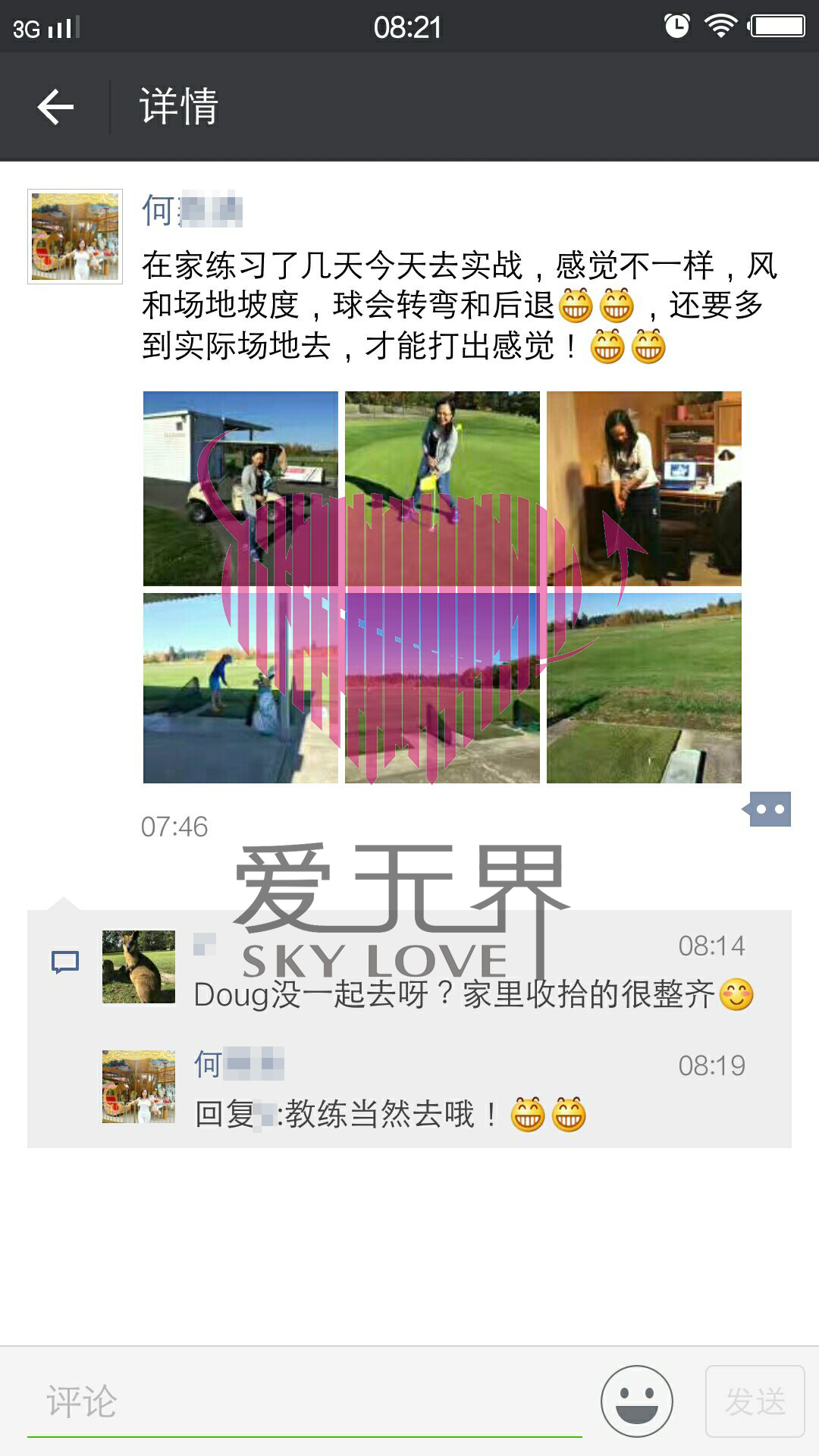819x1456 pixels.
Task: Click the poster's username 何 above the post
Action: pyautogui.click(x=190, y=210)
